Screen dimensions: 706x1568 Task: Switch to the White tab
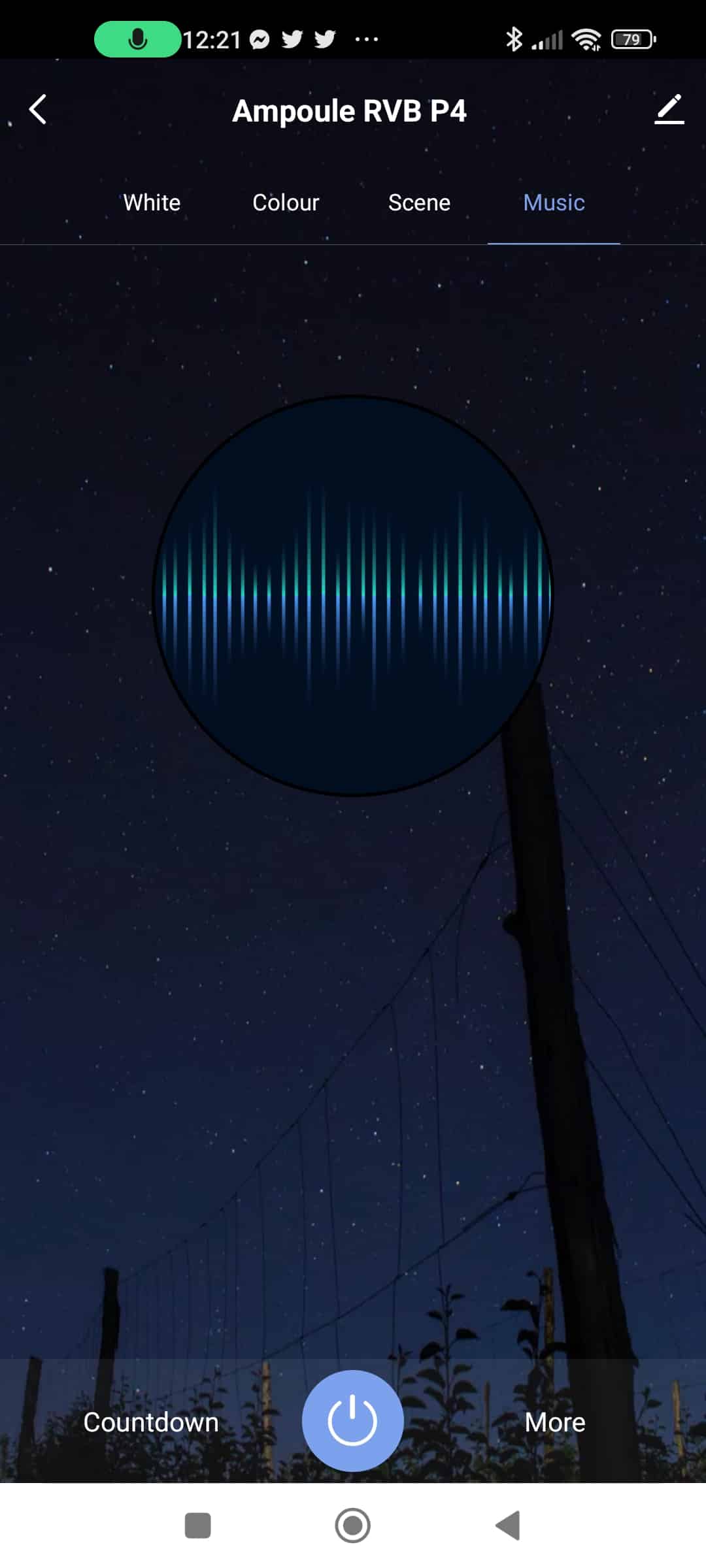pos(152,203)
